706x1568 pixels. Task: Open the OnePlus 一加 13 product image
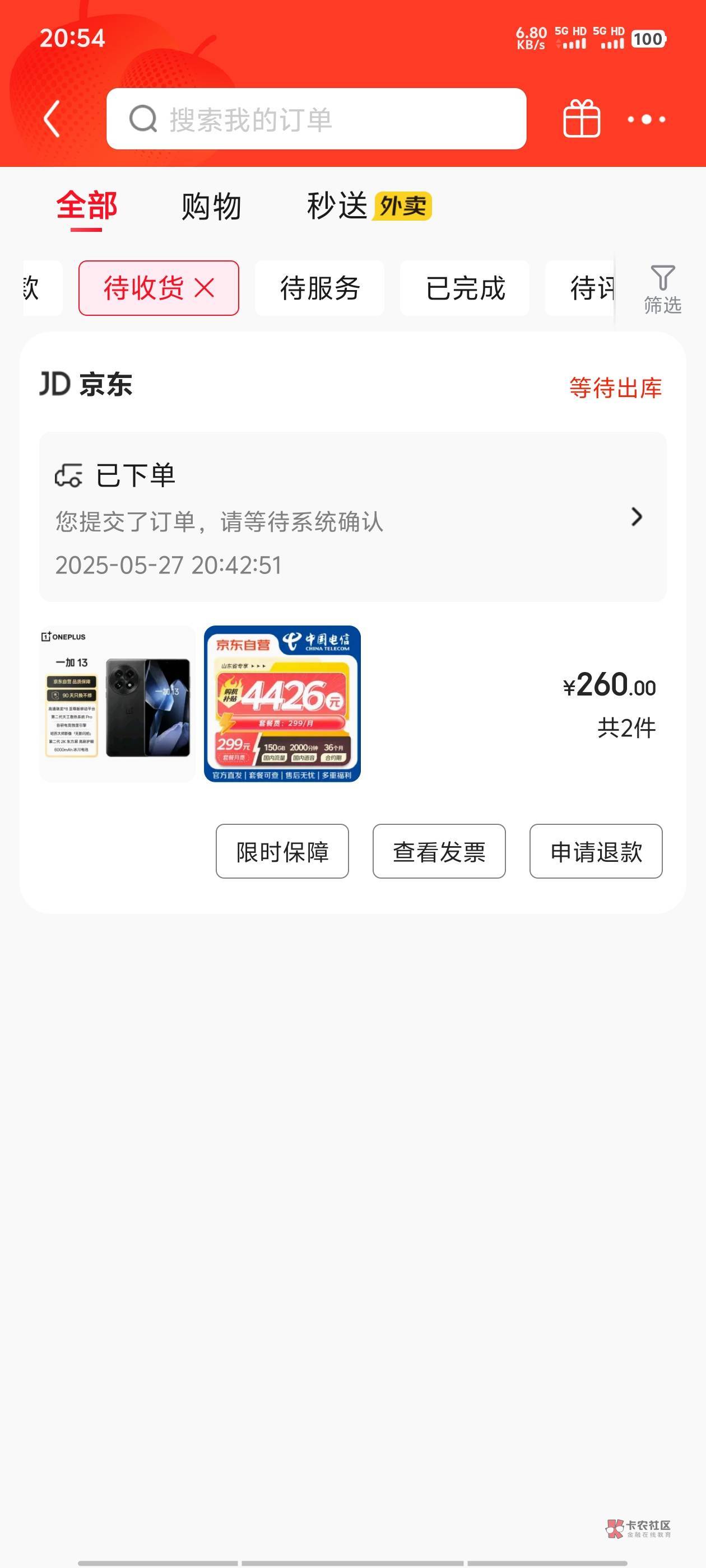pos(118,704)
